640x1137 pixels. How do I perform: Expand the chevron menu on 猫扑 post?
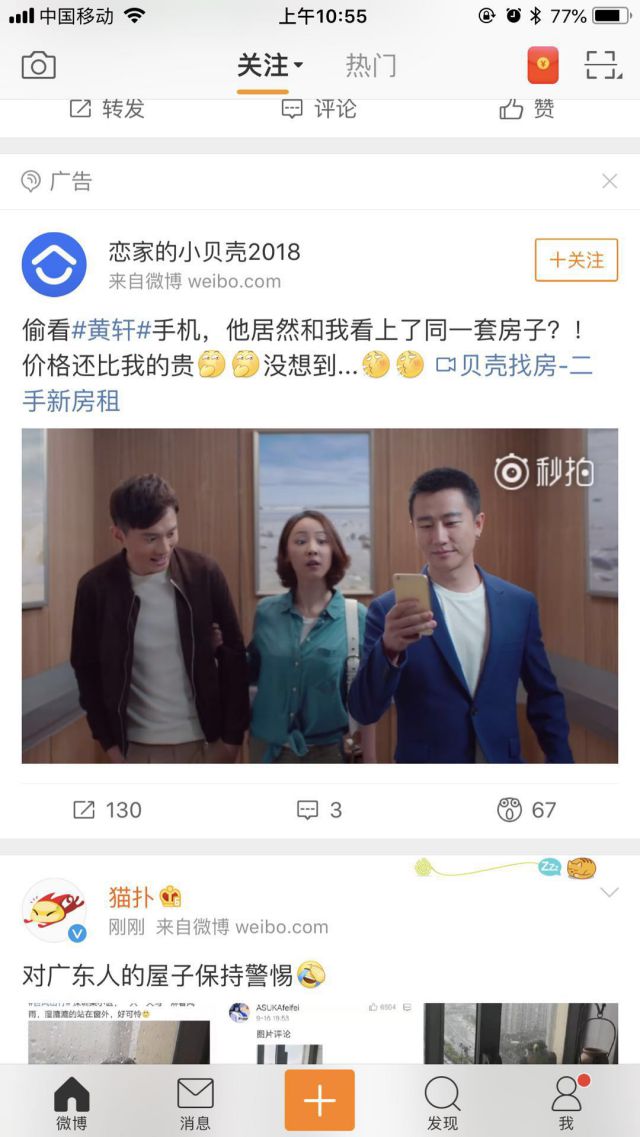coord(609,893)
